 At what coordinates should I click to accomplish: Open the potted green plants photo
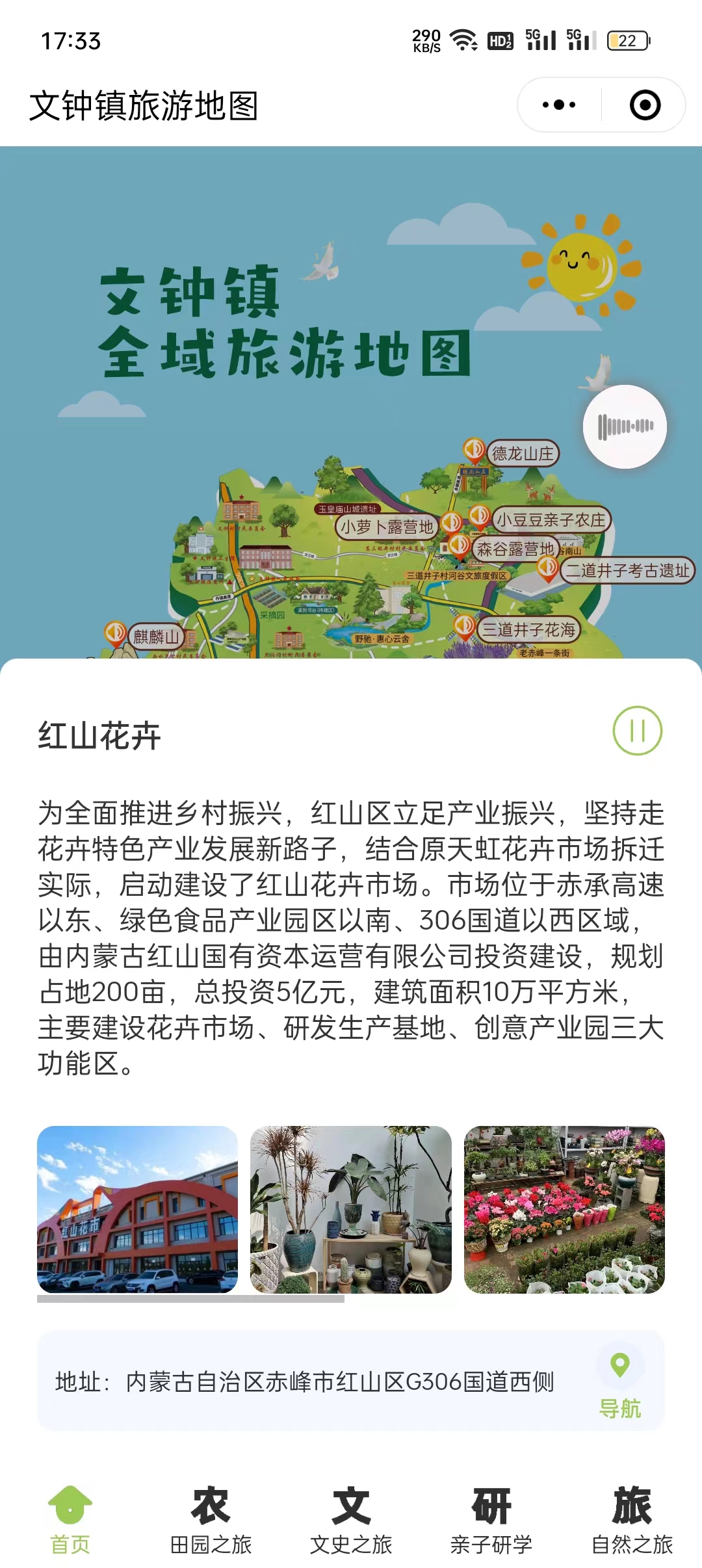pyautogui.click(x=351, y=1209)
